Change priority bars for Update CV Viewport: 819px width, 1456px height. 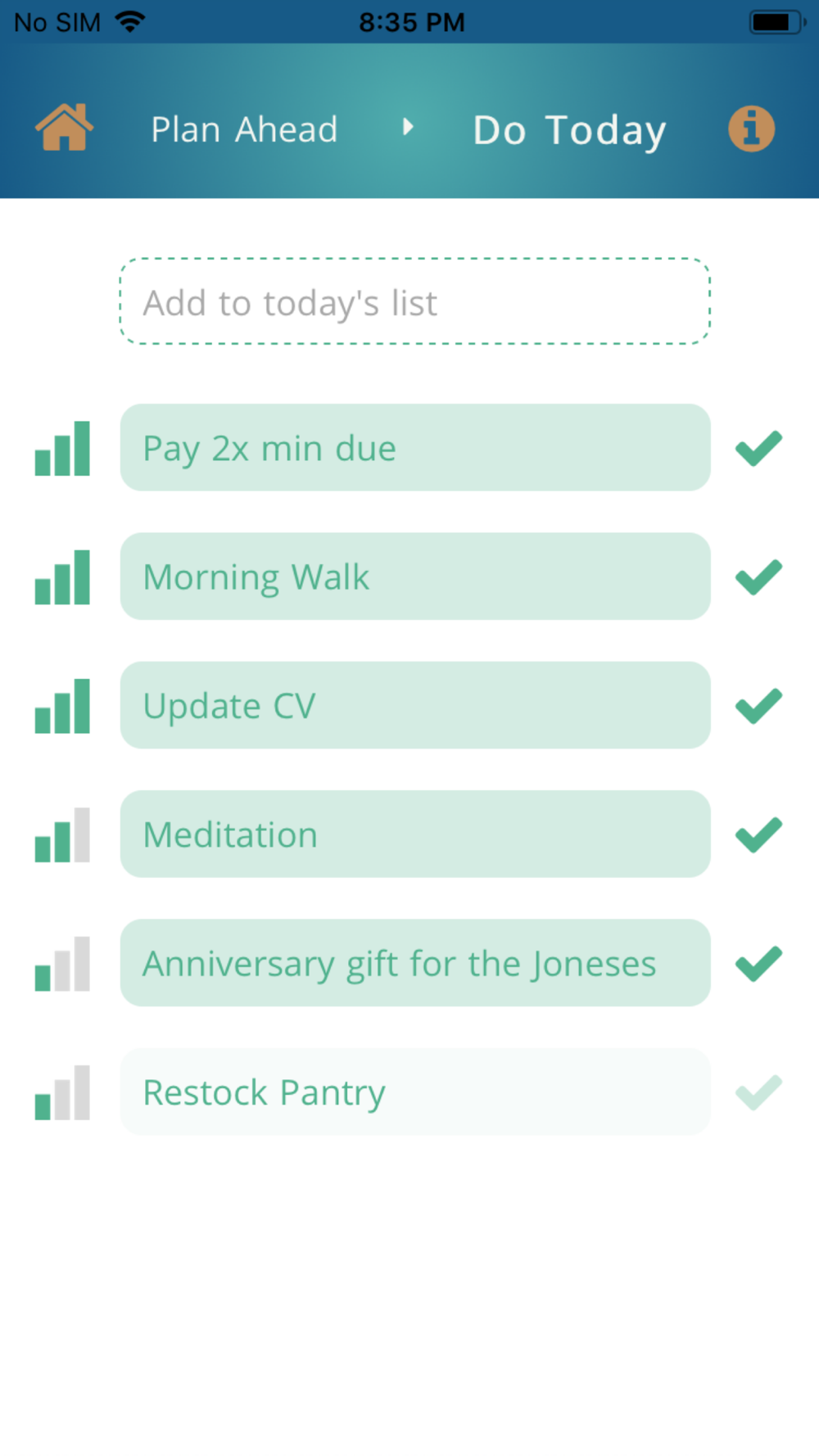(62, 706)
